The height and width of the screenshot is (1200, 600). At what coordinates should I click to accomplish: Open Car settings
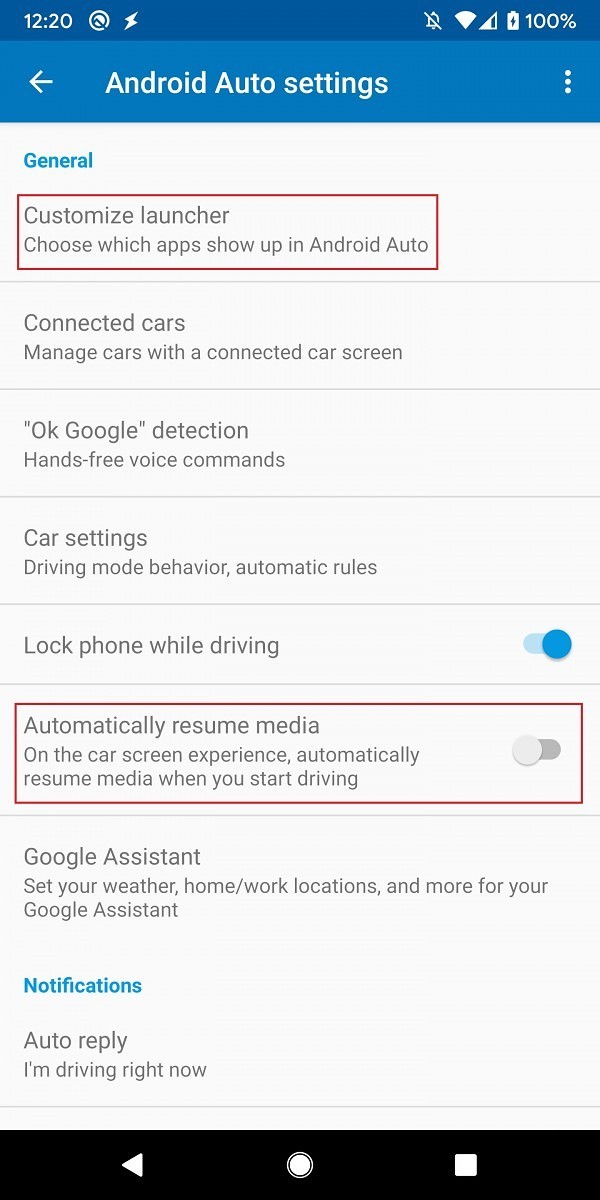click(x=300, y=551)
